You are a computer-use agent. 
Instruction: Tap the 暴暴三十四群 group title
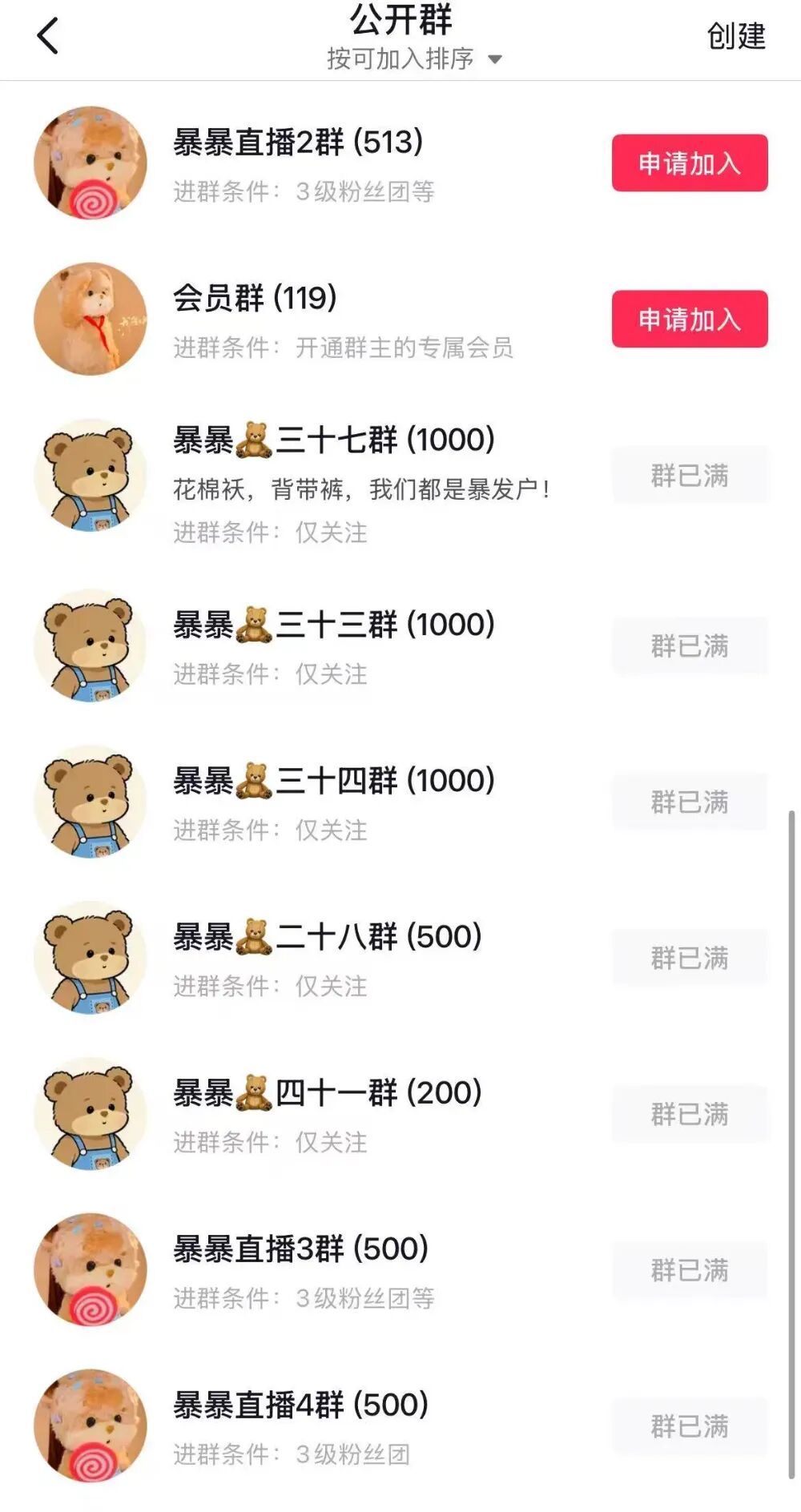(x=332, y=779)
